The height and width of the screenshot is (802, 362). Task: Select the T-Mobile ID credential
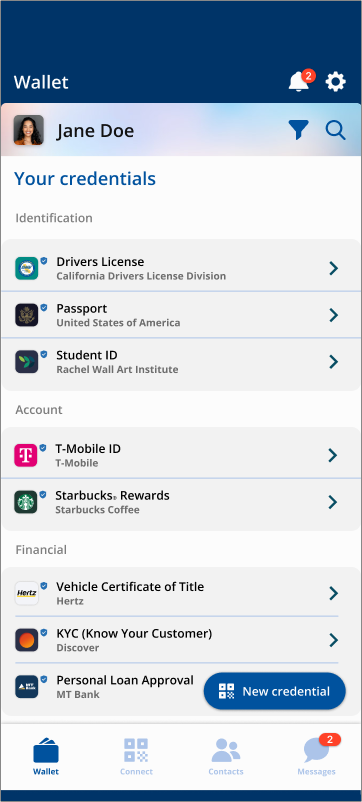(181, 455)
